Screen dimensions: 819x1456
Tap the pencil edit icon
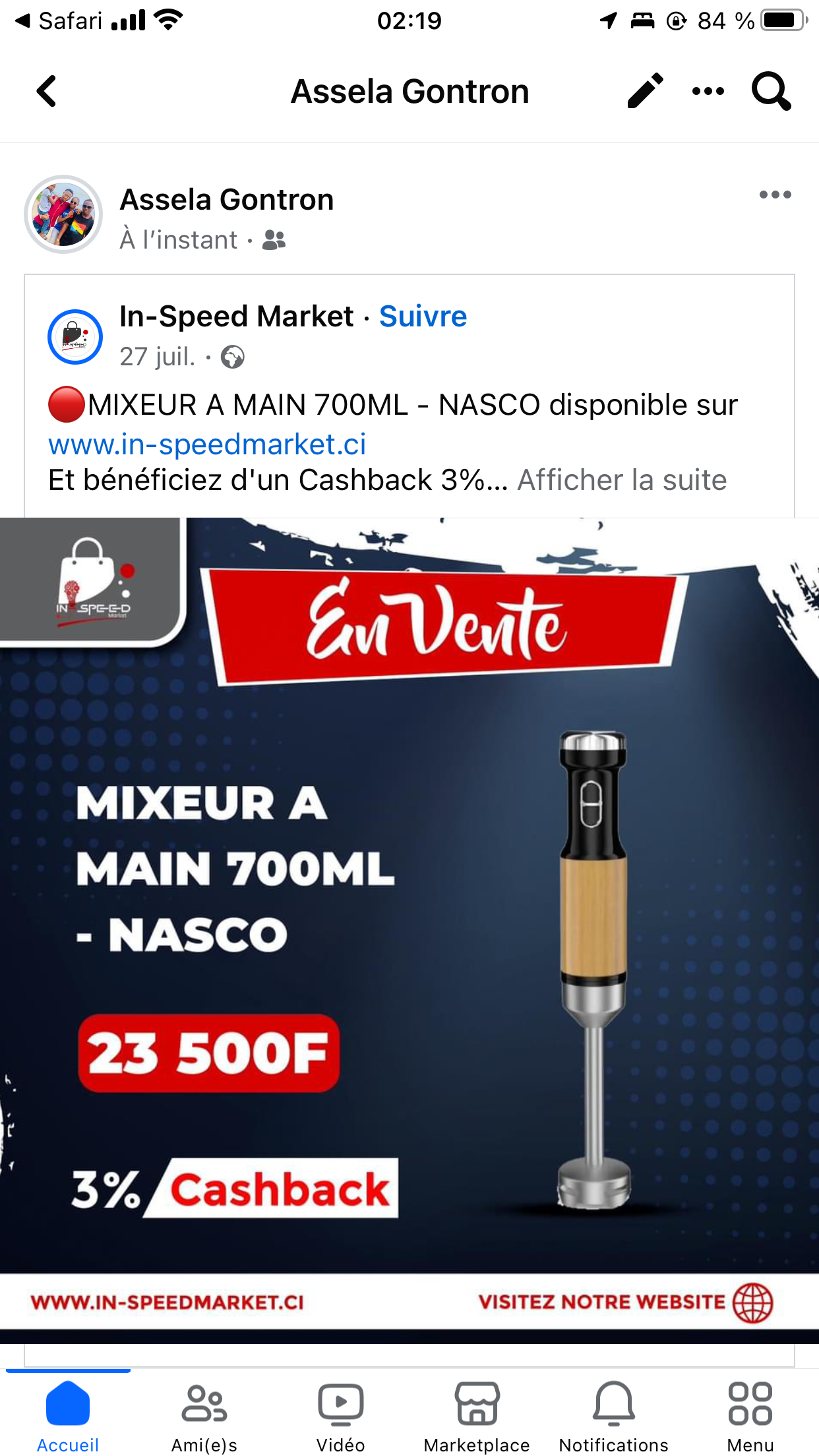645,91
